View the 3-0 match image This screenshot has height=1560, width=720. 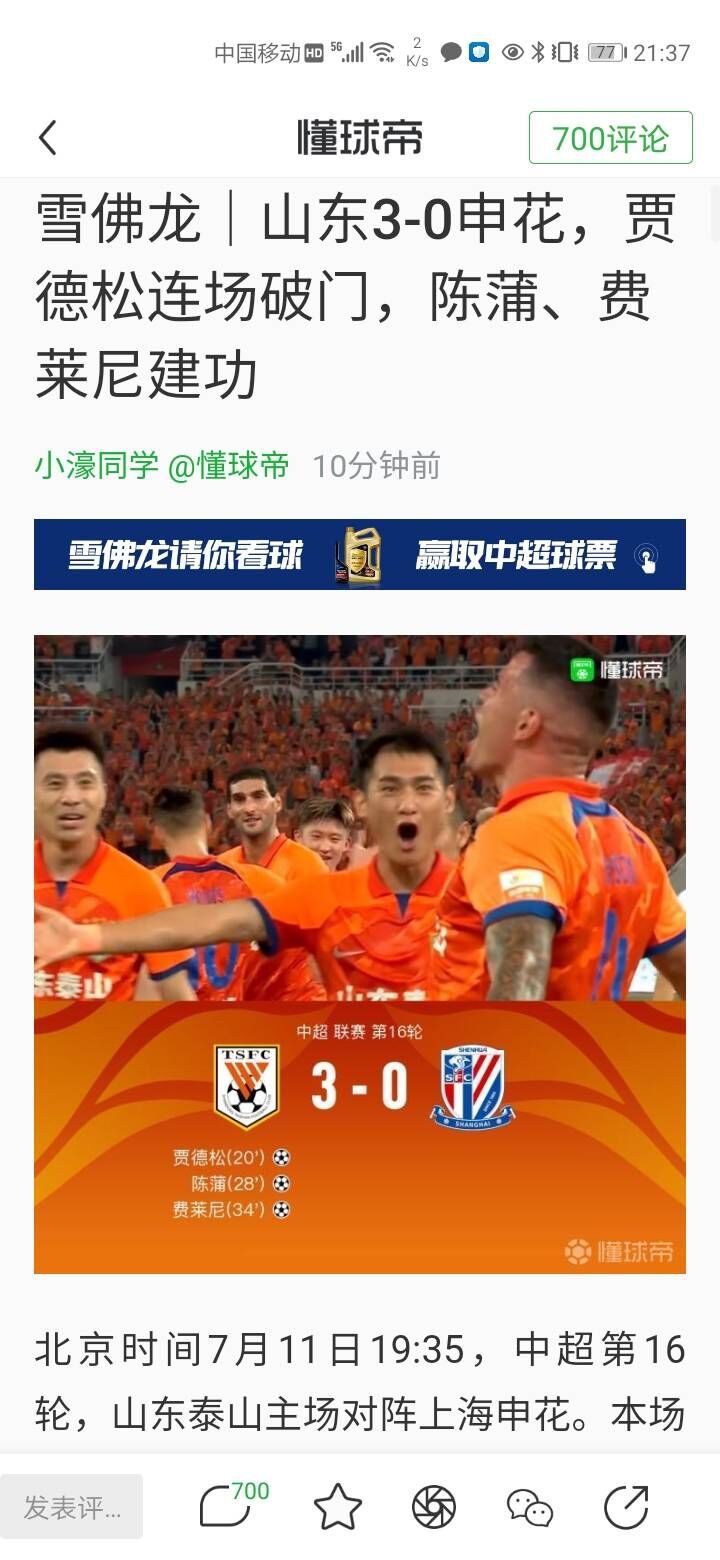(360, 954)
